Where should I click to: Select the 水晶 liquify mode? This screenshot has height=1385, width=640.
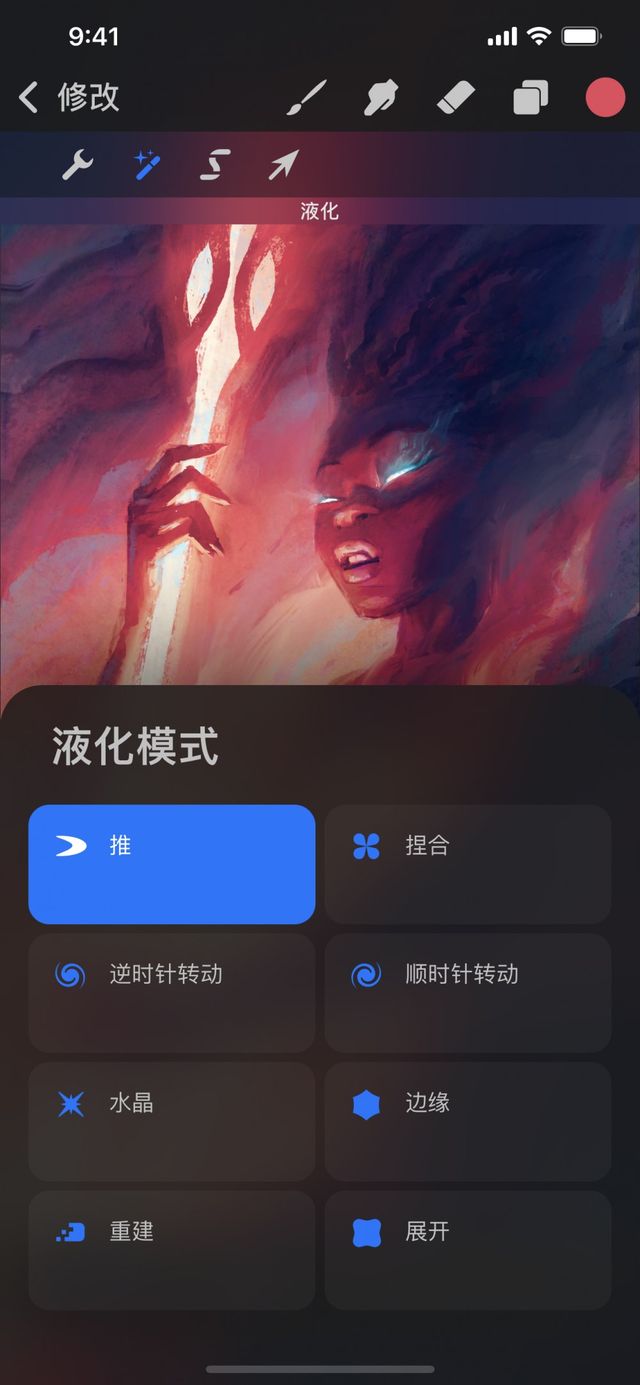[171, 1121]
